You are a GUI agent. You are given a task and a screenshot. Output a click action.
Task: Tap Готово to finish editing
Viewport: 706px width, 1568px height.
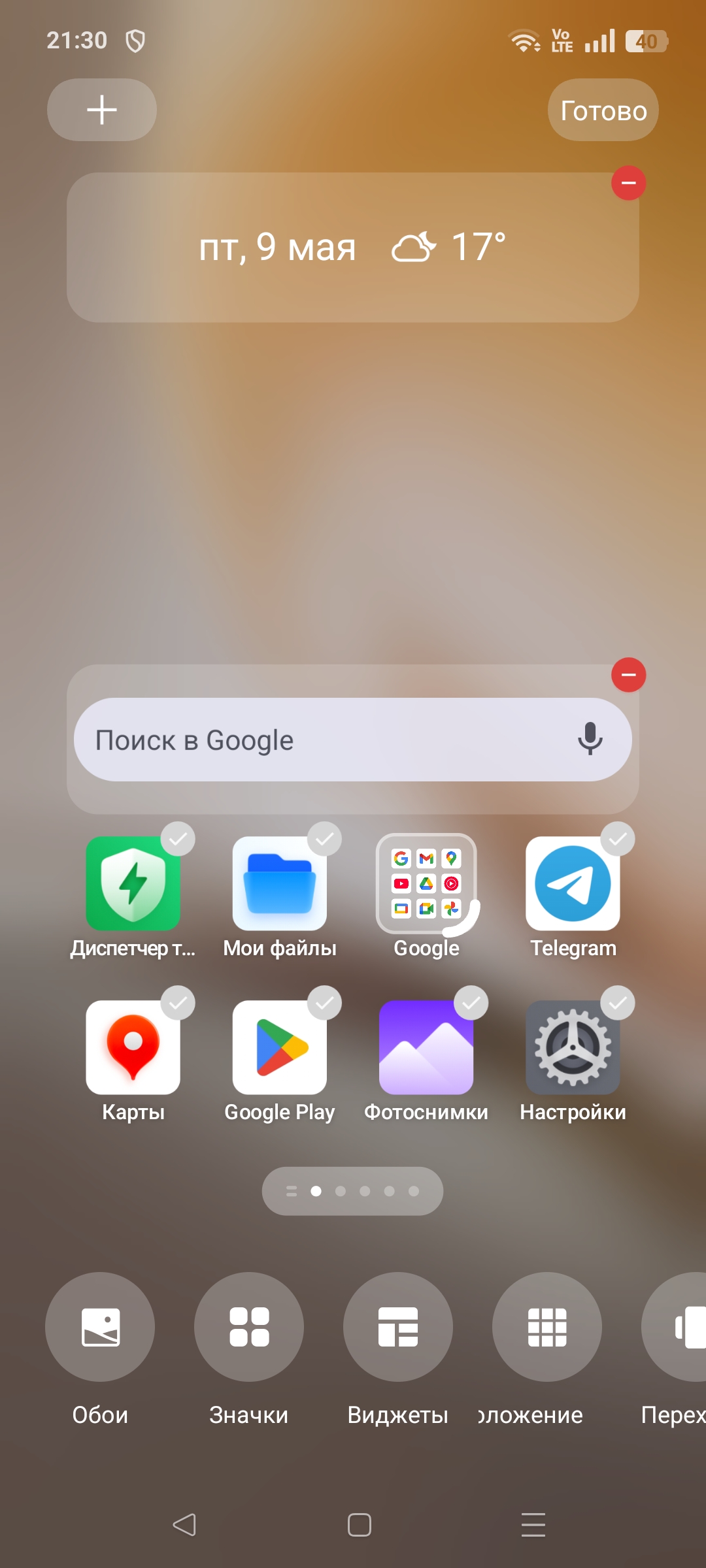pos(603,110)
